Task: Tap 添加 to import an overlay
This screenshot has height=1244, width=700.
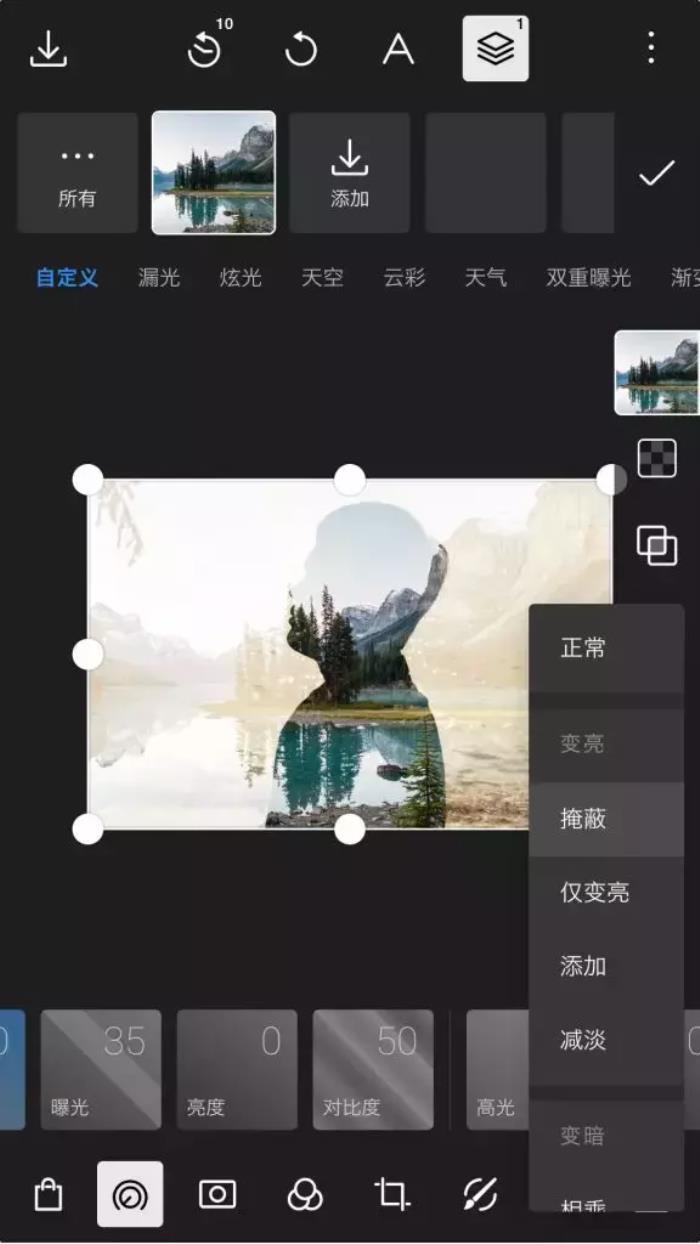Action: coord(350,173)
